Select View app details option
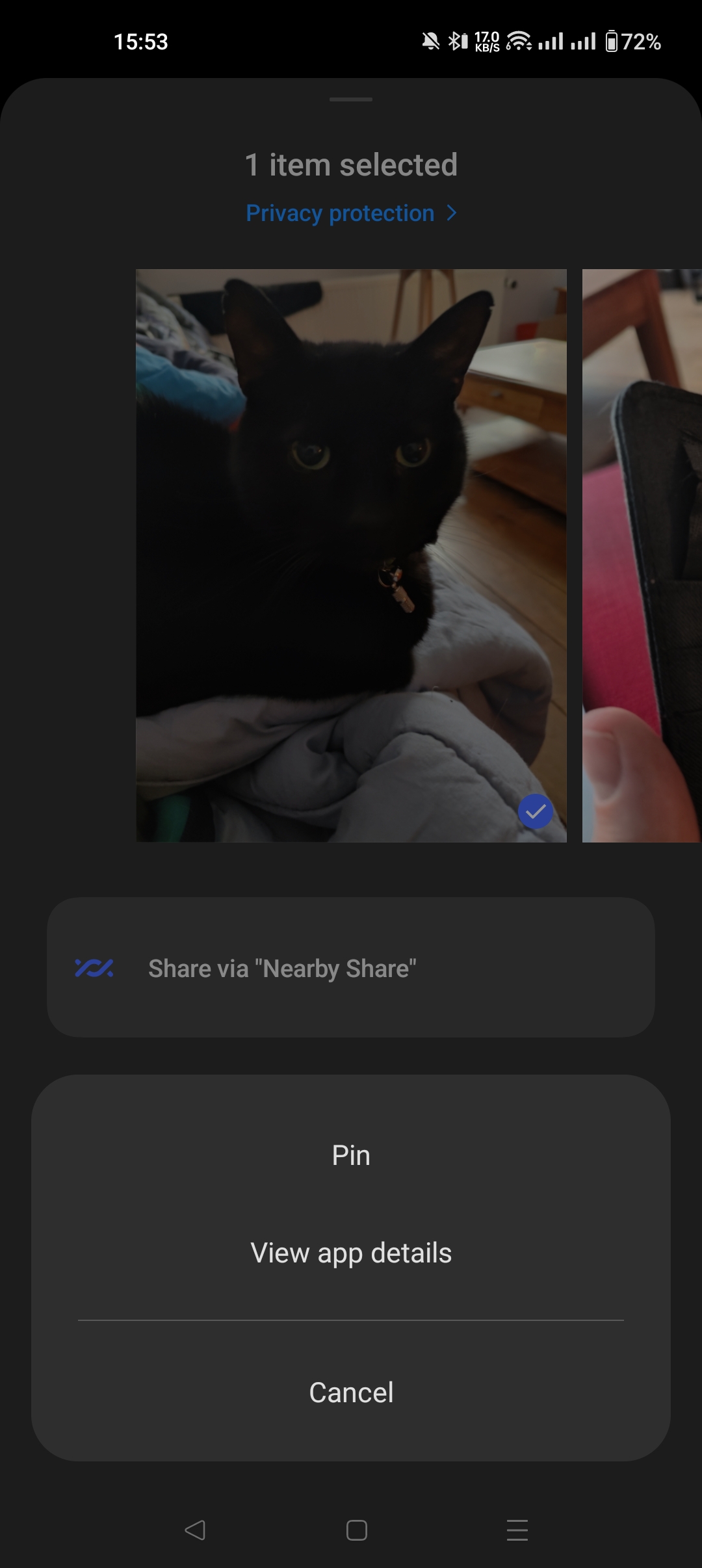The width and height of the screenshot is (702, 1568). point(351,1253)
